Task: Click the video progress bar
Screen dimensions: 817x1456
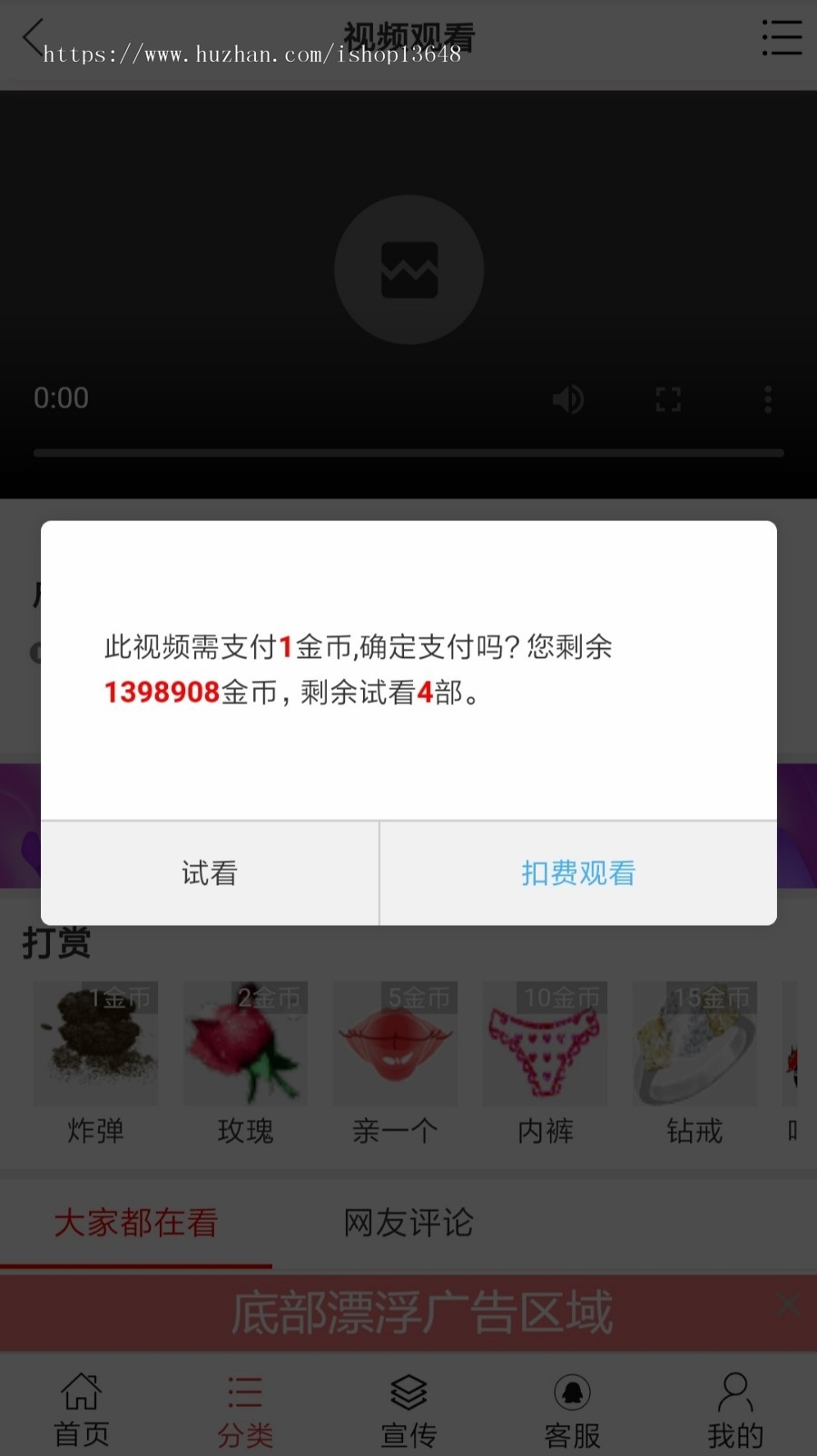Action: pyautogui.click(x=408, y=452)
